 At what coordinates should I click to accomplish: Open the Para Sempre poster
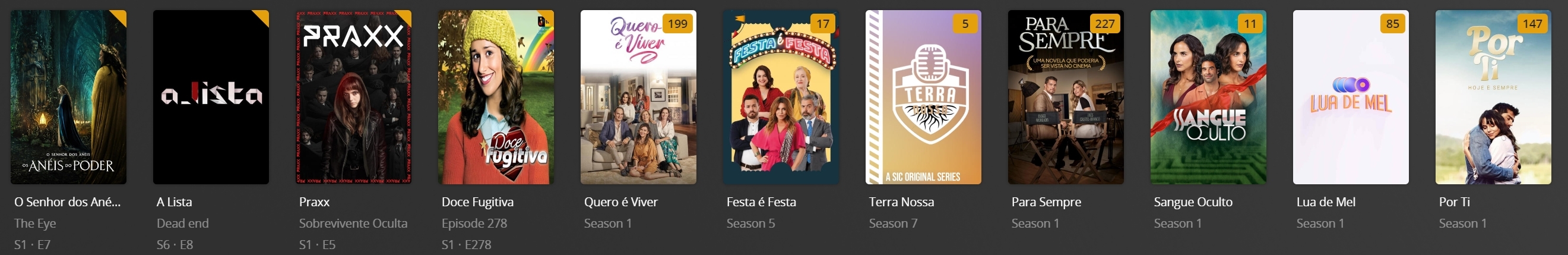click(x=1065, y=97)
